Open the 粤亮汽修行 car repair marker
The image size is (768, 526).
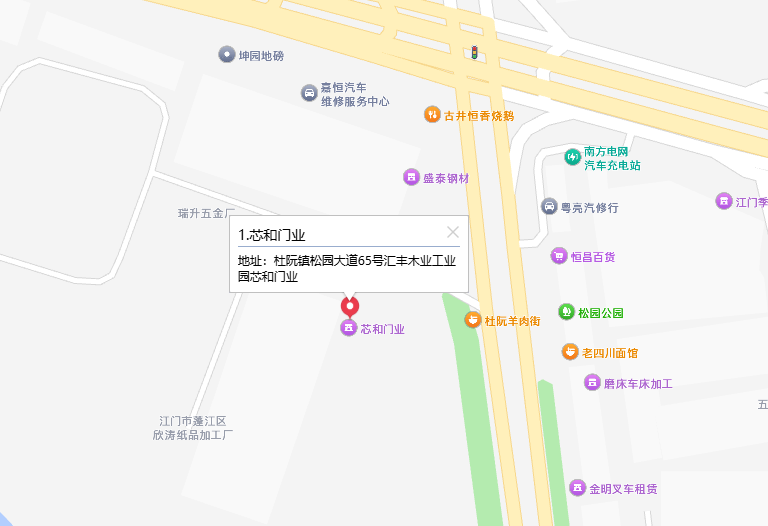click(549, 207)
